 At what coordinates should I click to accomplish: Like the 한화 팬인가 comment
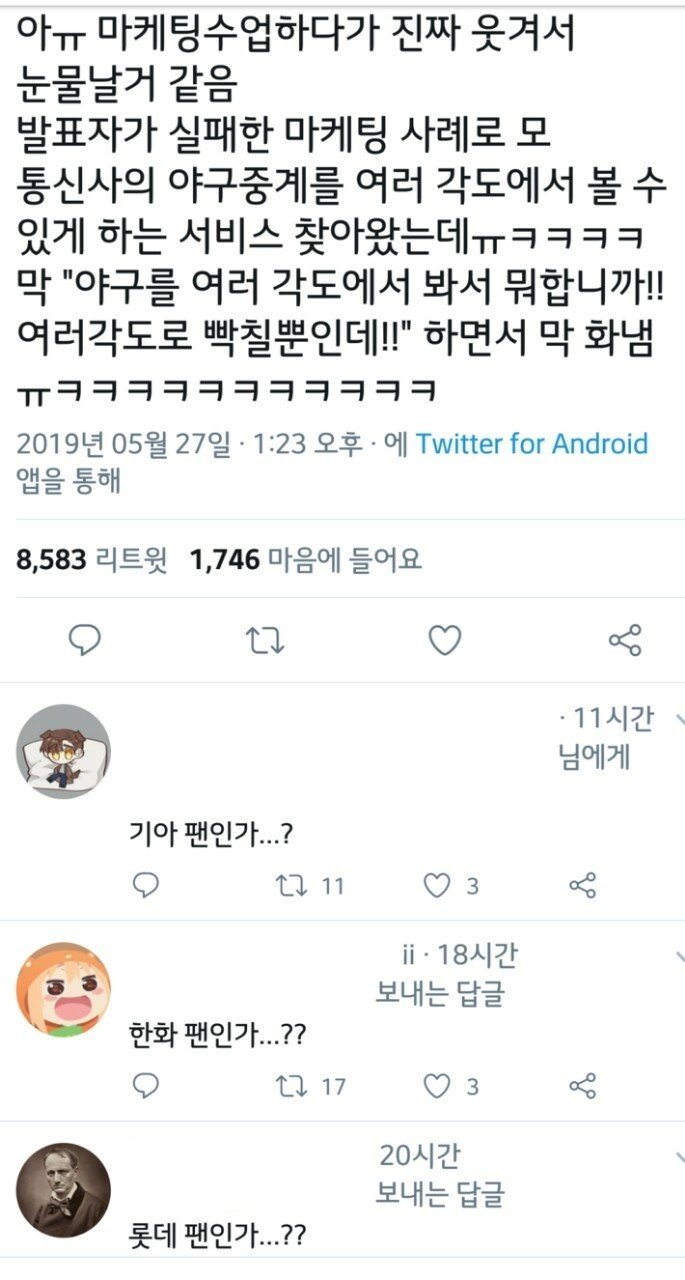[x=436, y=1085]
